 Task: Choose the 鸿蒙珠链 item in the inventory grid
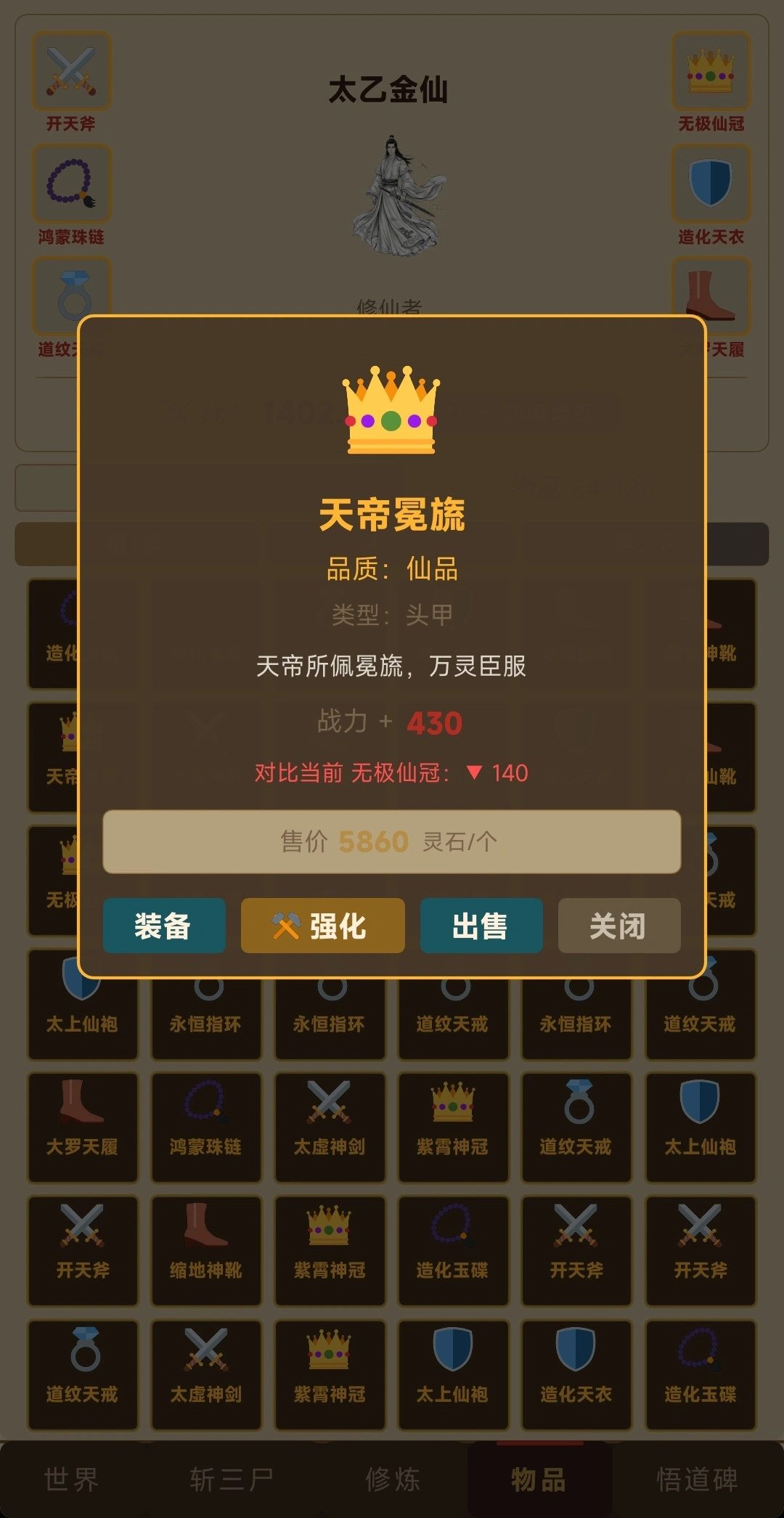(x=205, y=1127)
